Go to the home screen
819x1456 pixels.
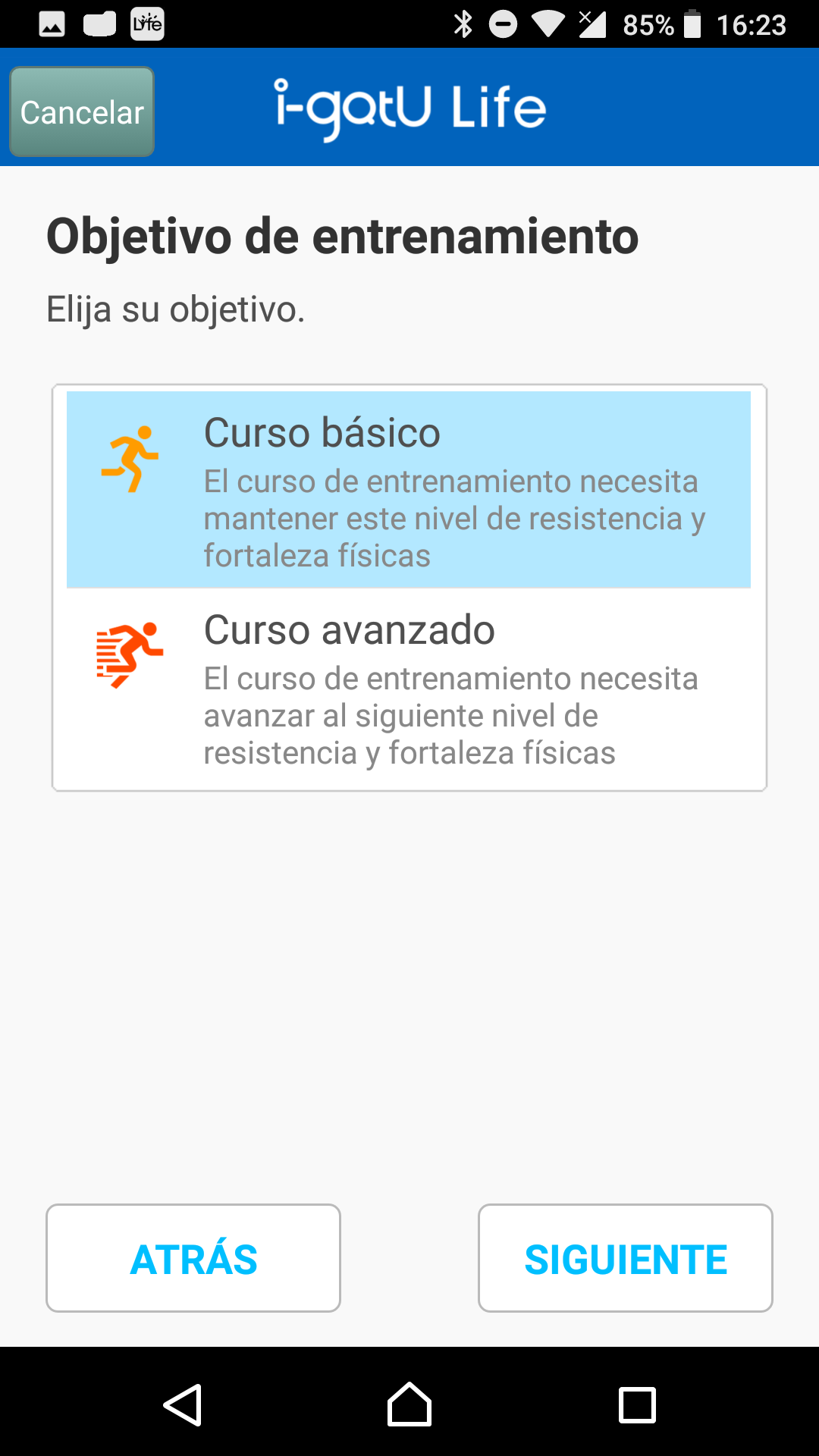point(409,1404)
